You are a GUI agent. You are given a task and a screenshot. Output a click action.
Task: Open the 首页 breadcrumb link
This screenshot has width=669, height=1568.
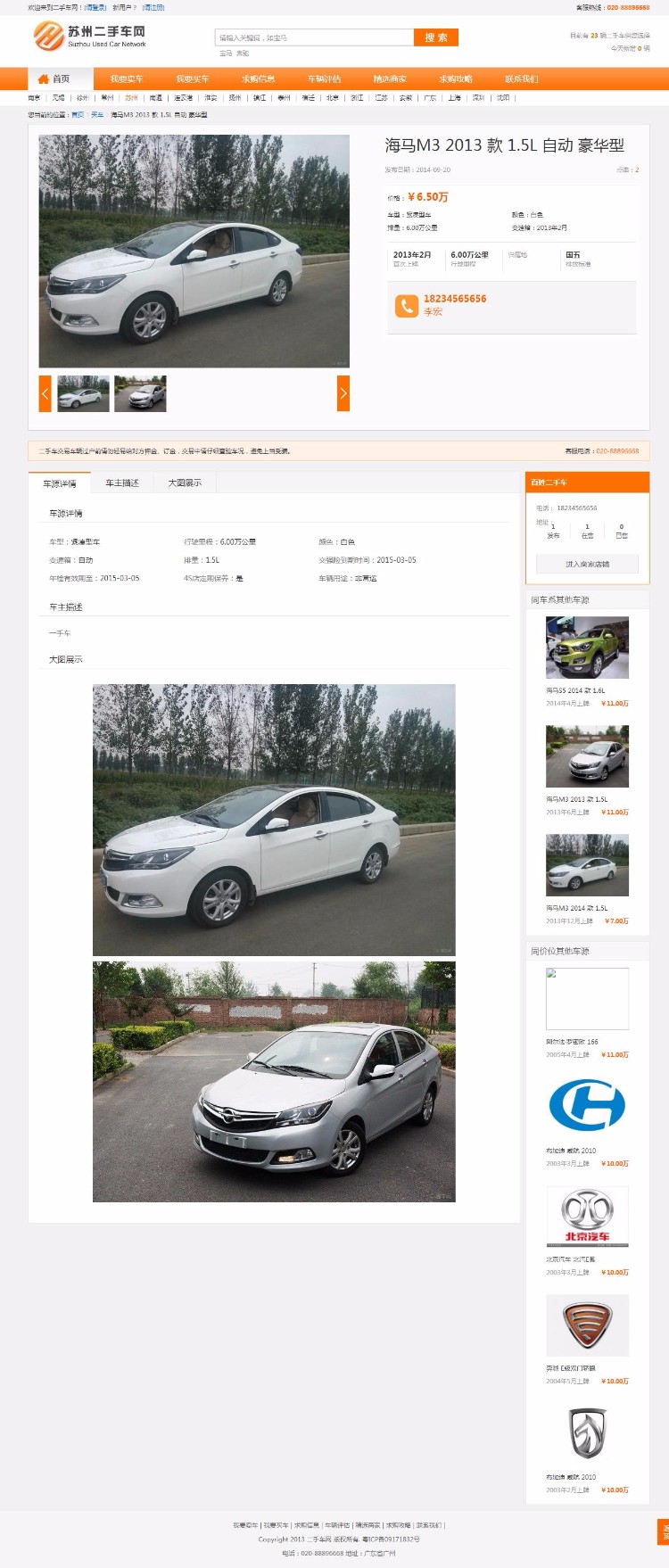click(78, 114)
